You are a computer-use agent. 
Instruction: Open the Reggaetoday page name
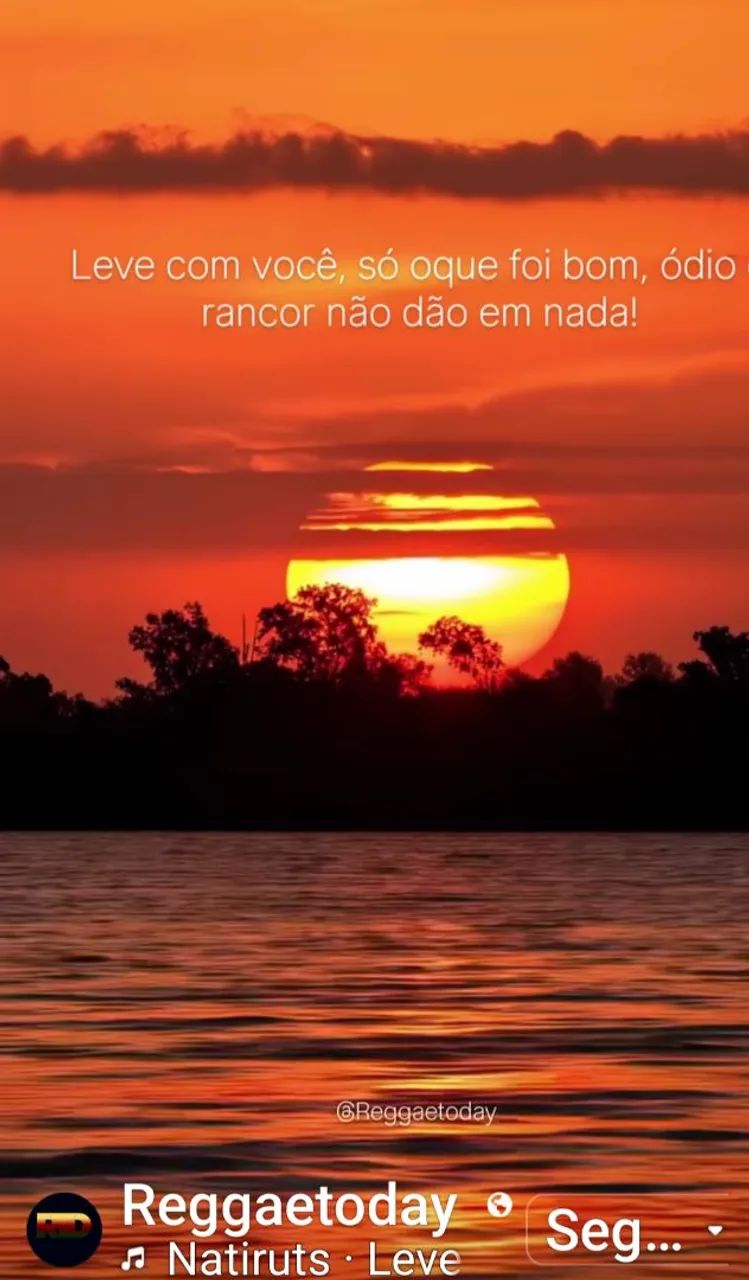(x=289, y=1208)
